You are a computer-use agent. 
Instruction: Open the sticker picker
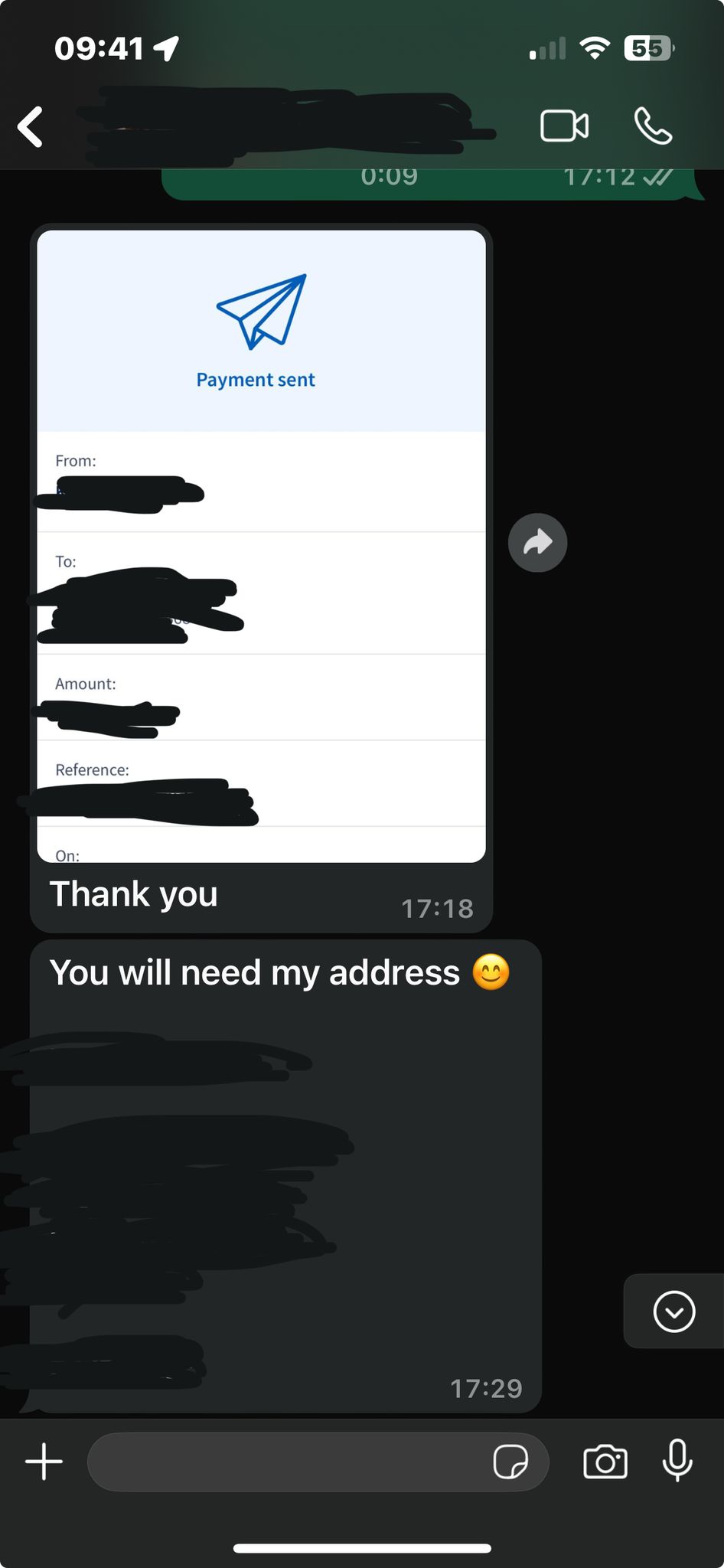coord(510,1462)
